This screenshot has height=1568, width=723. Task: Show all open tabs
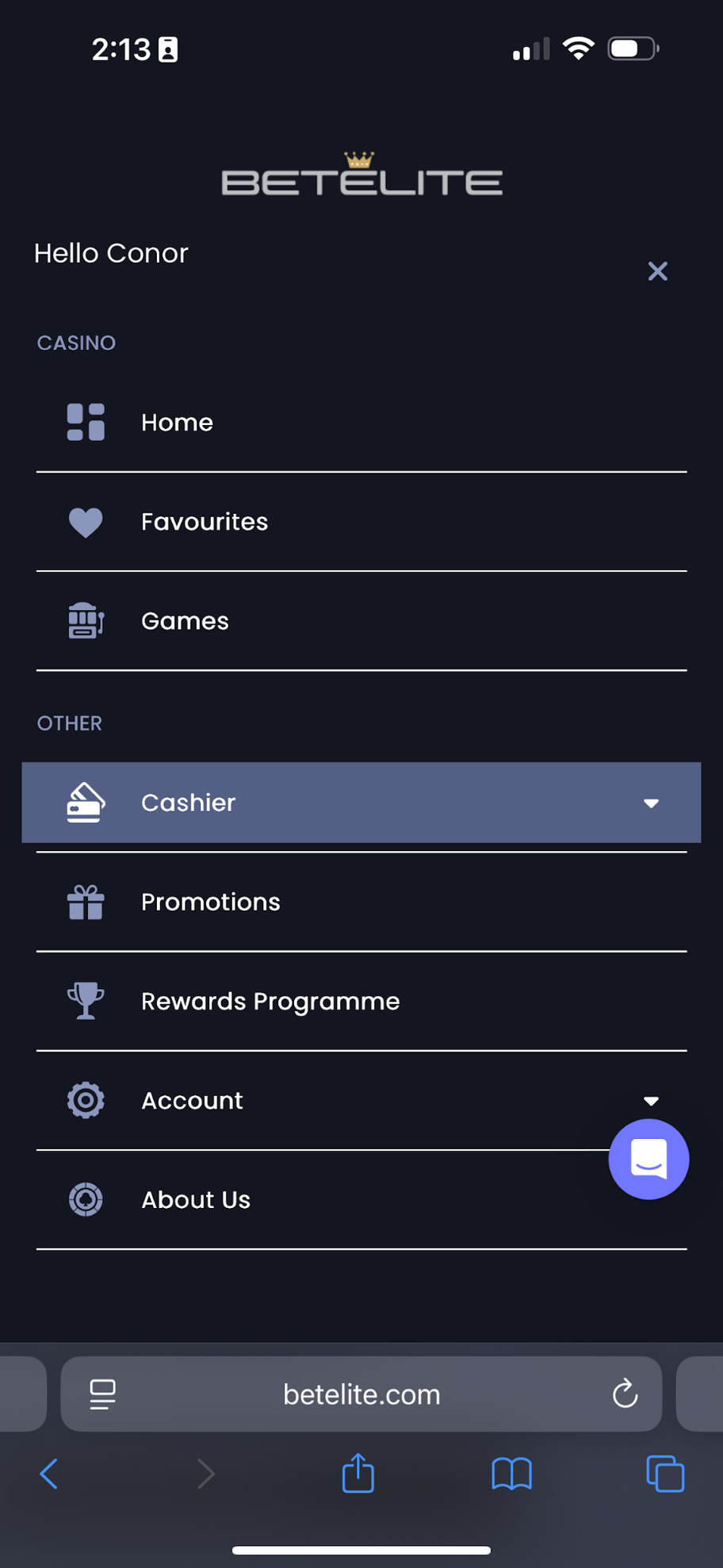click(664, 1474)
